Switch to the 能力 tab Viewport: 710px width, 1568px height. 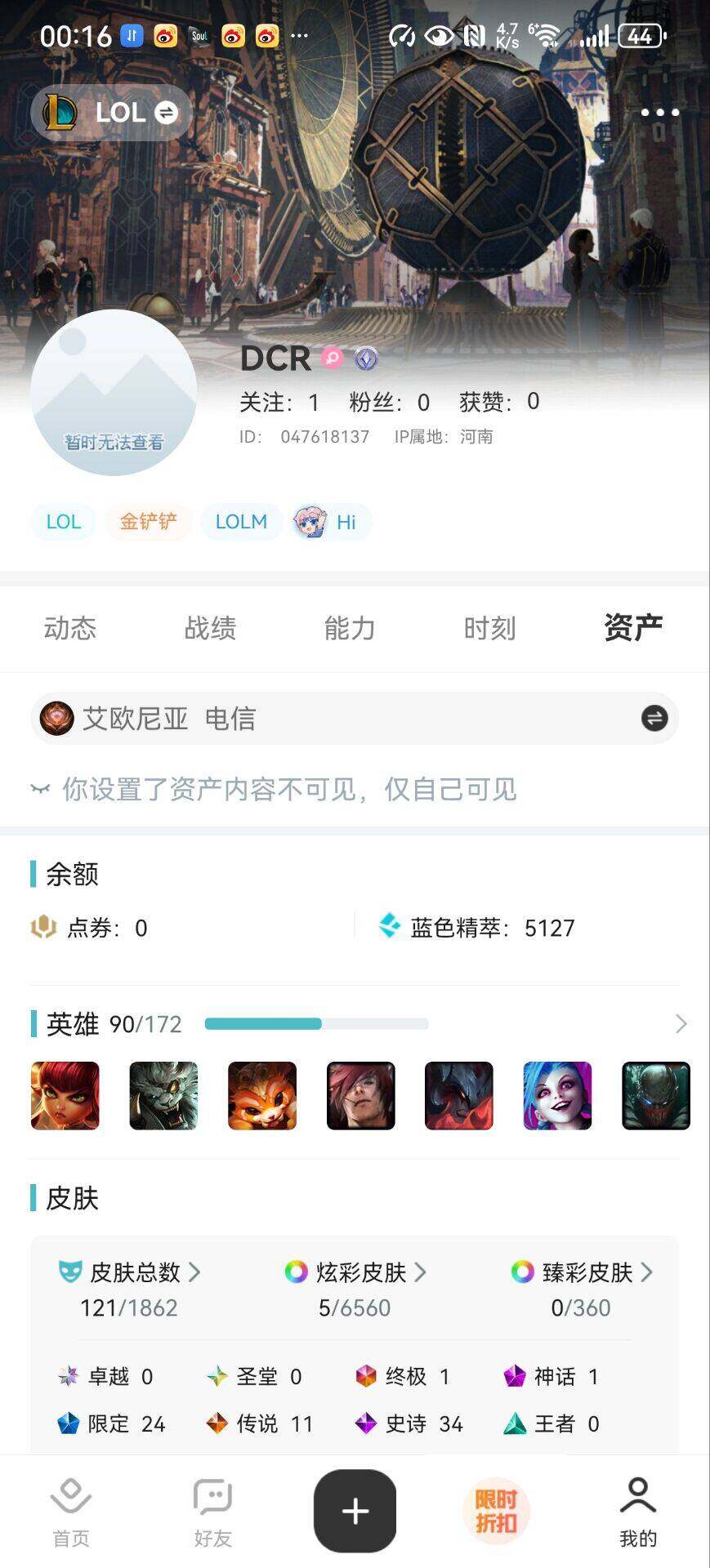click(x=350, y=628)
